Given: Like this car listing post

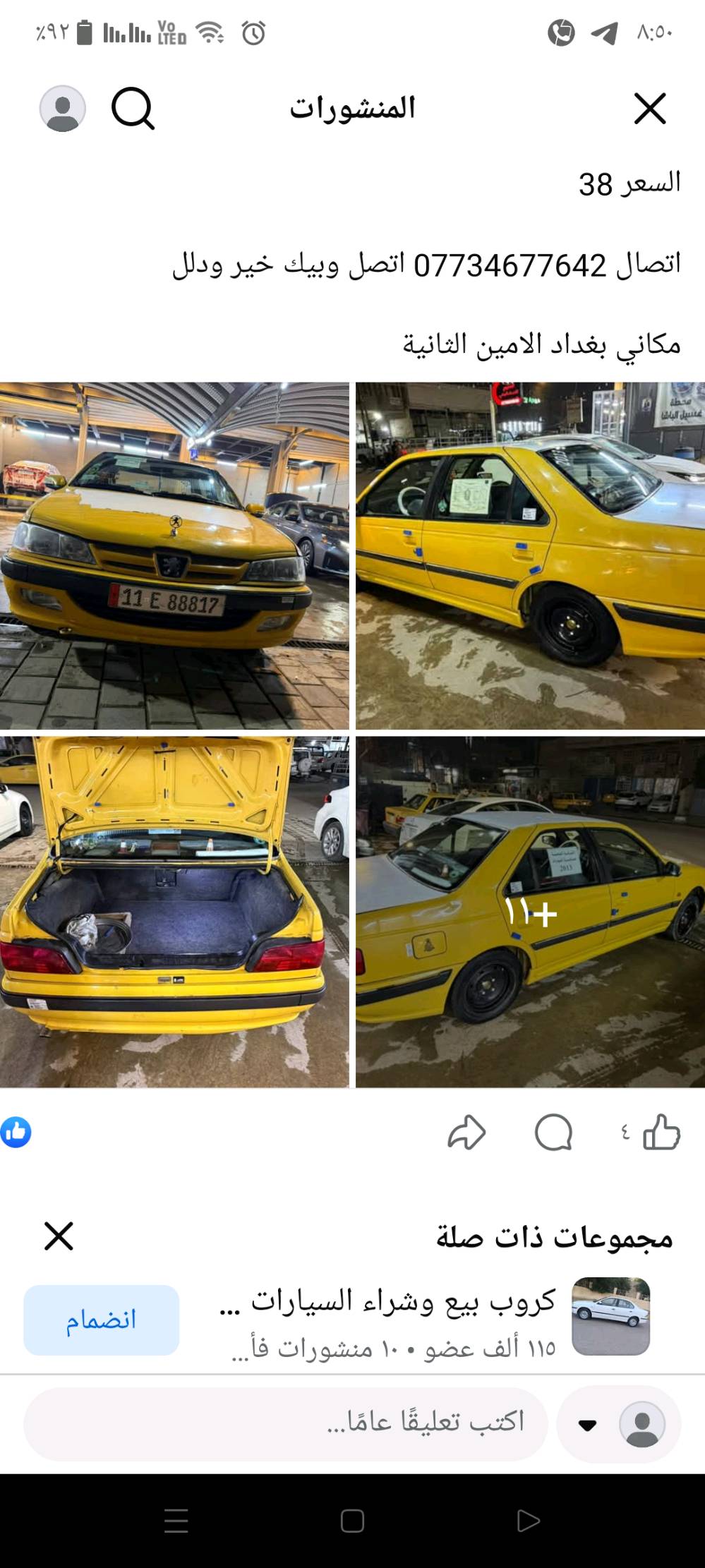Looking at the screenshot, I should [x=661, y=1133].
